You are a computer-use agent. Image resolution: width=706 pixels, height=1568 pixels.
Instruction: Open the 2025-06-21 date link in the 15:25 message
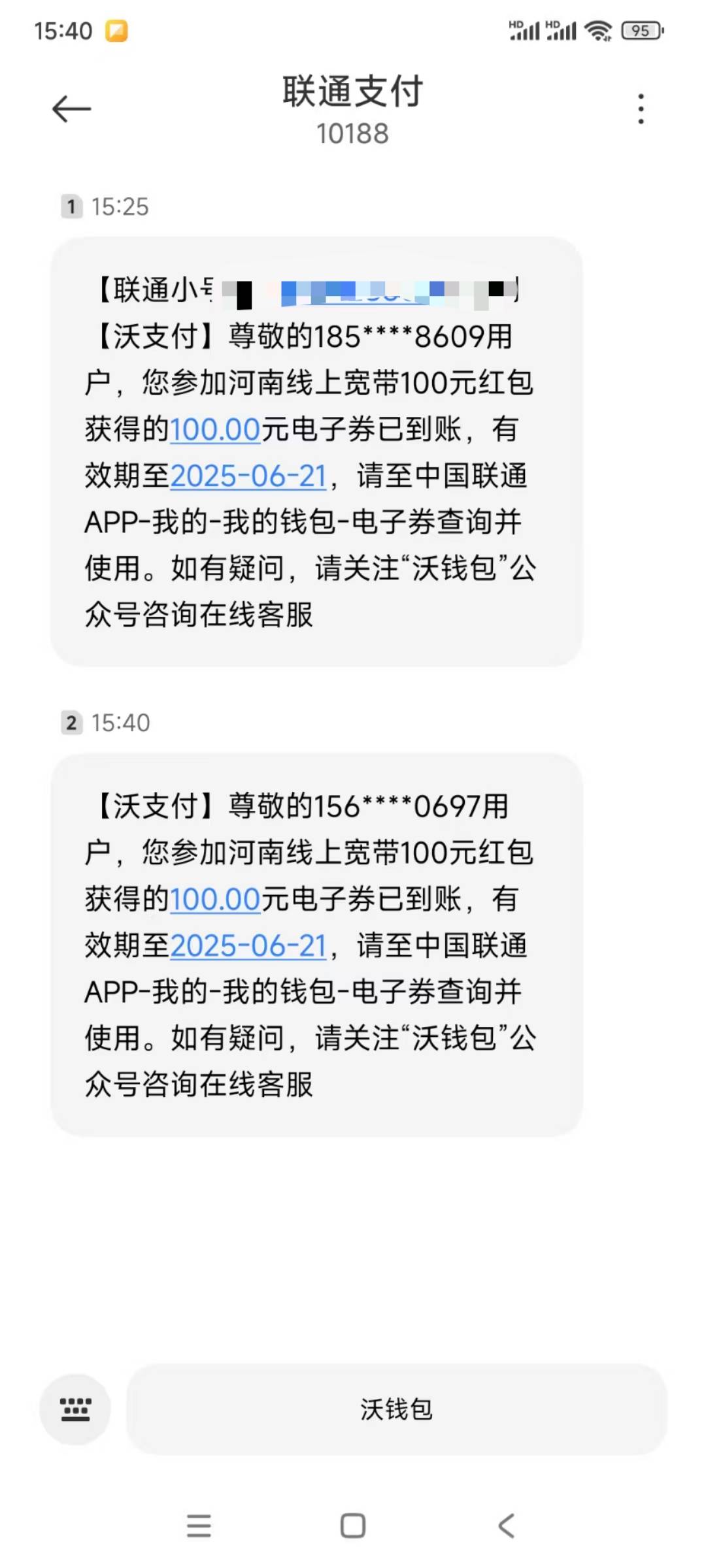[248, 476]
